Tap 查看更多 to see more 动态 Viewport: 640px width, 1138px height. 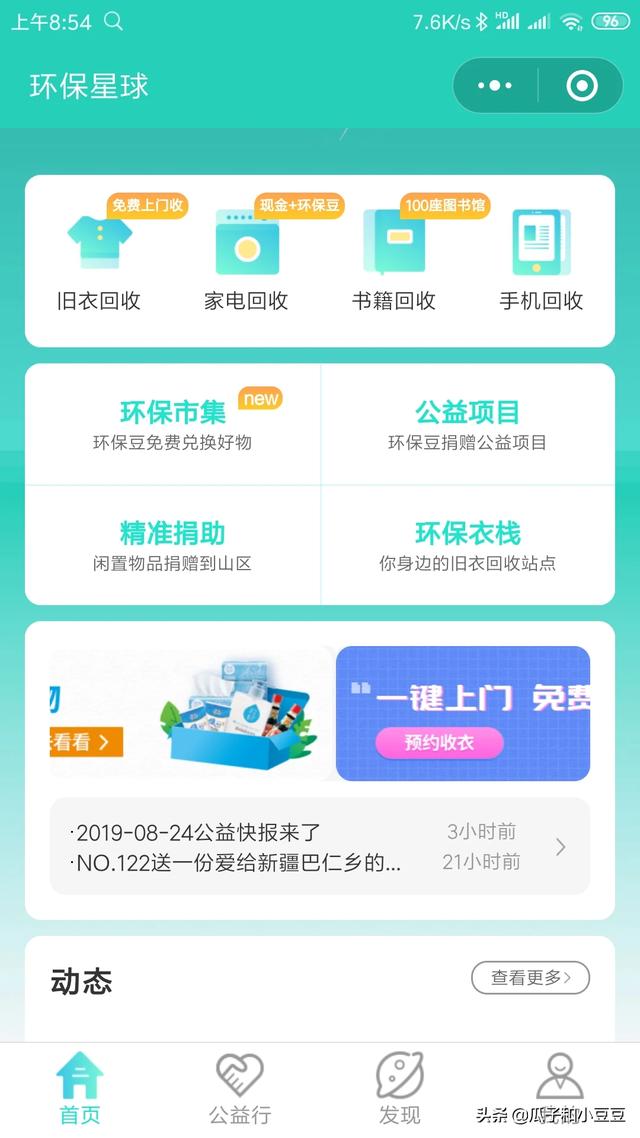530,978
